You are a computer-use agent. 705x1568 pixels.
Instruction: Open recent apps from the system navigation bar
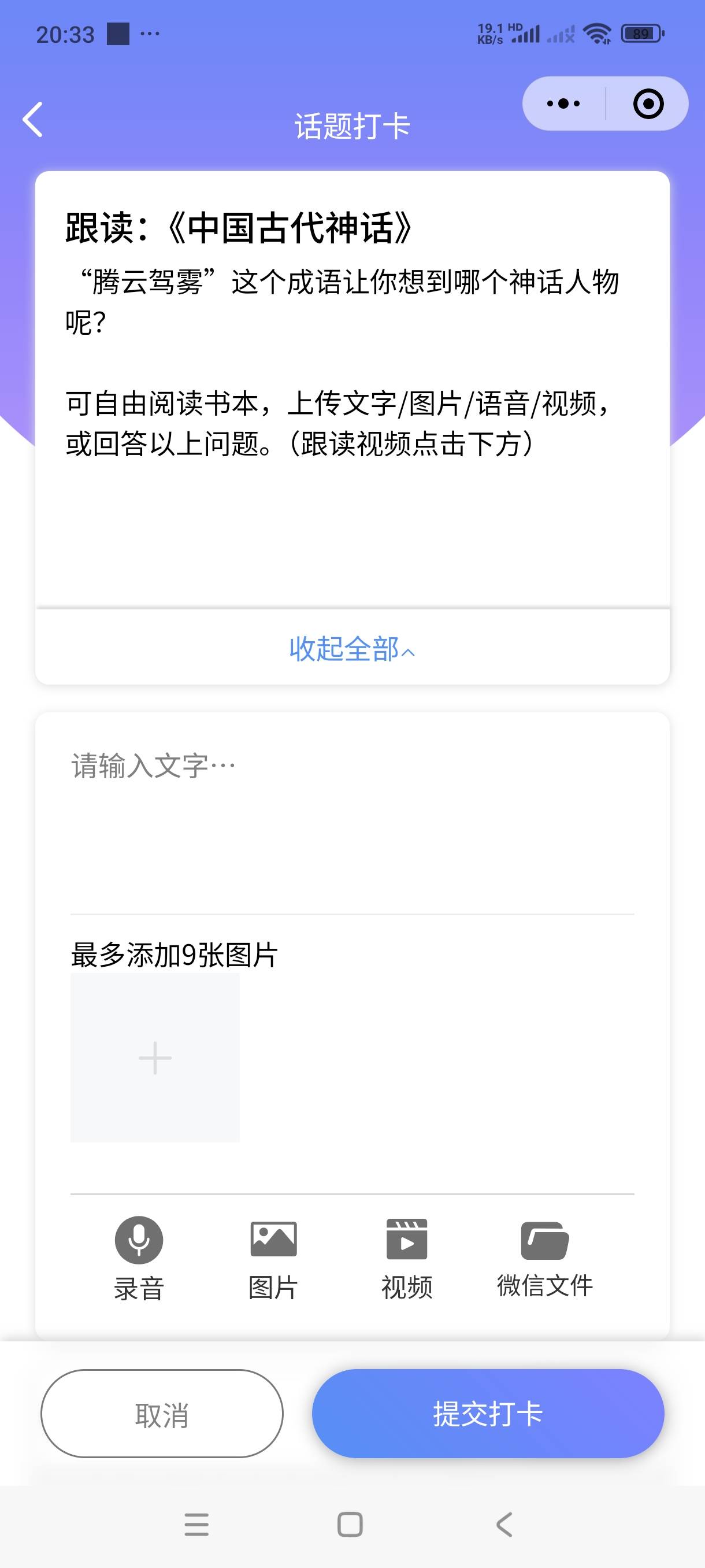coord(196,1525)
